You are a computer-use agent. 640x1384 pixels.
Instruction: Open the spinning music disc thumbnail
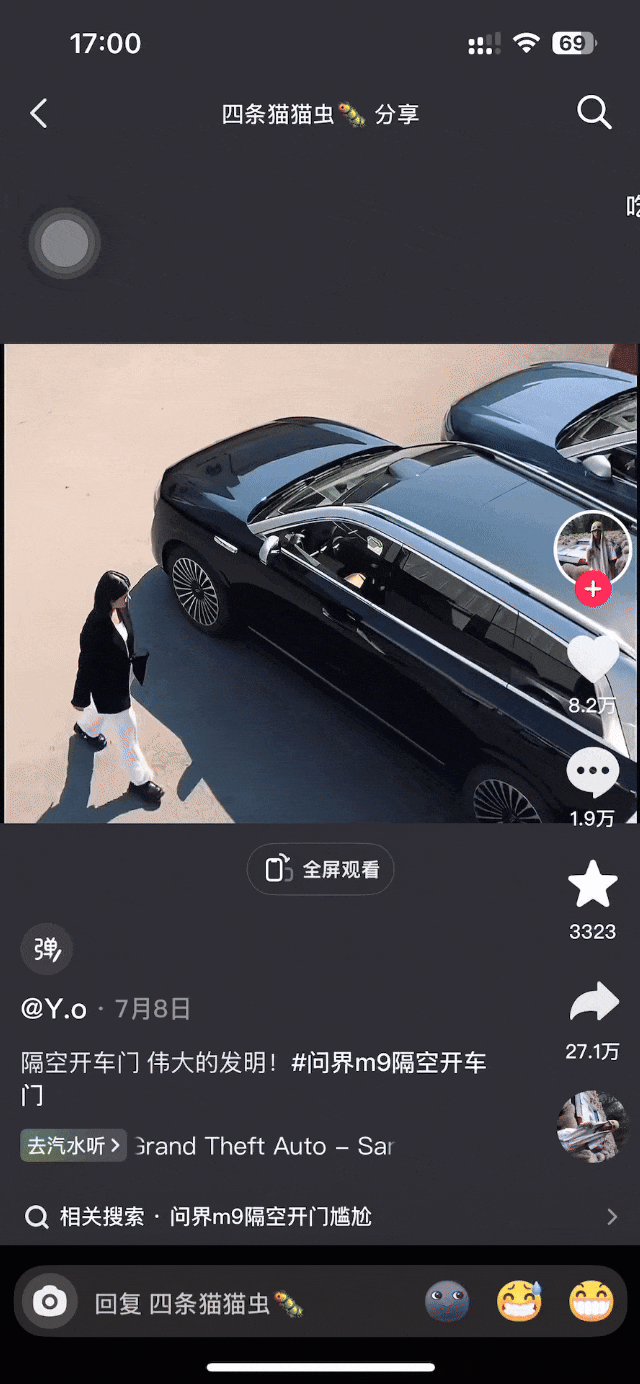pyautogui.click(x=591, y=1126)
